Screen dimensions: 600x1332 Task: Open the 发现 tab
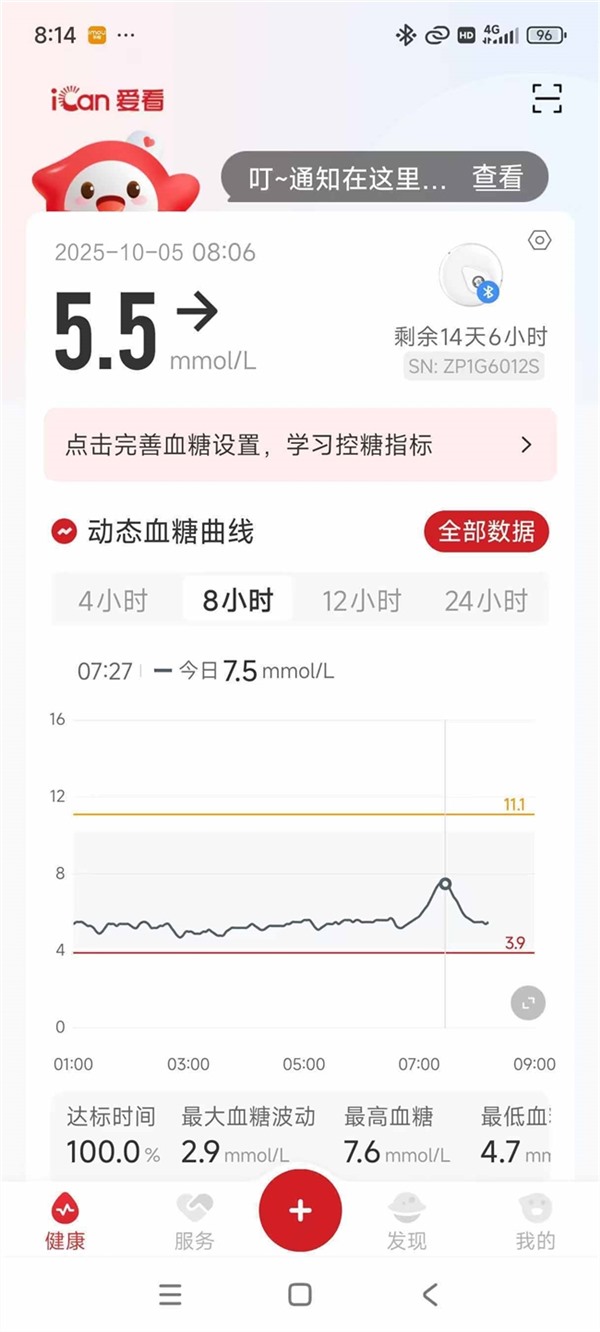click(407, 1222)
